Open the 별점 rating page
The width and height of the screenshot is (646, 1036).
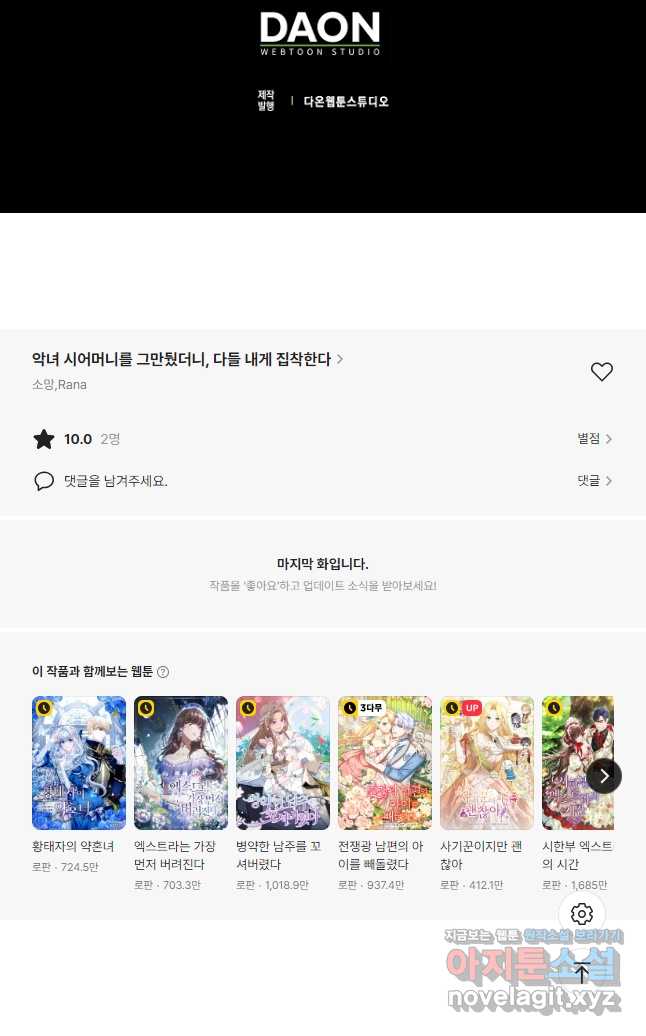pos(594,439)
